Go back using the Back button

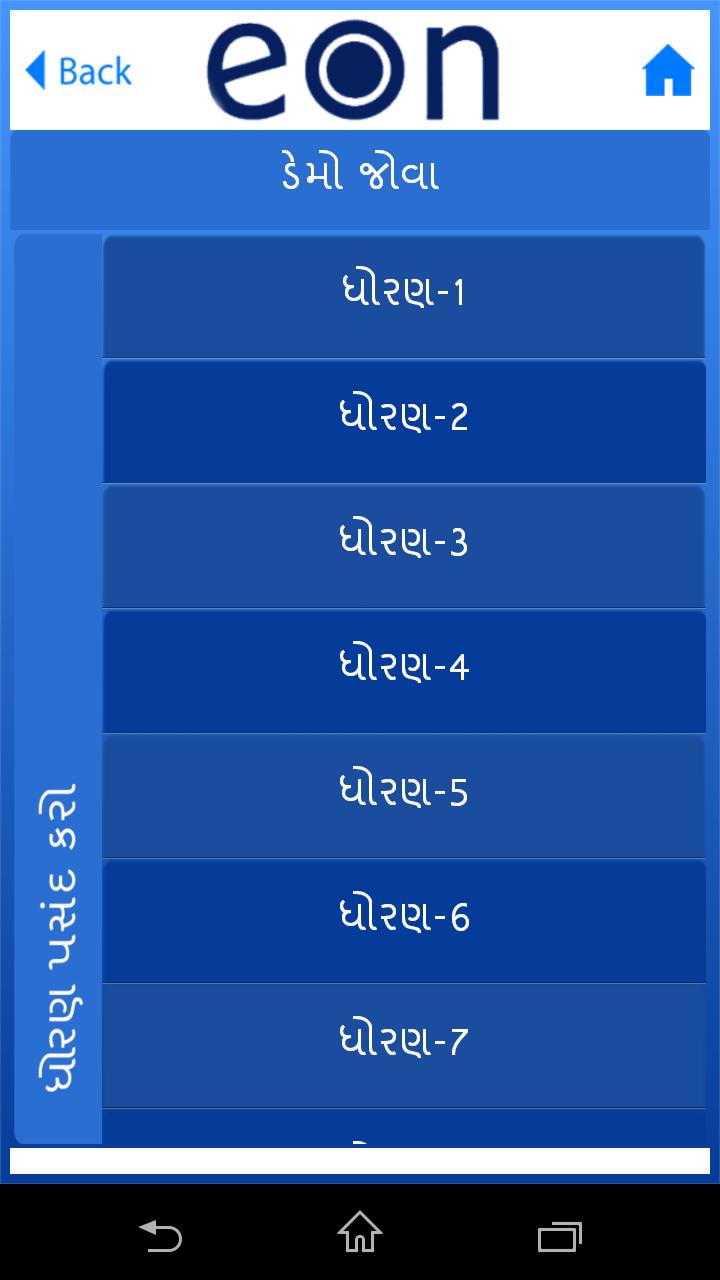pos(78,71)
